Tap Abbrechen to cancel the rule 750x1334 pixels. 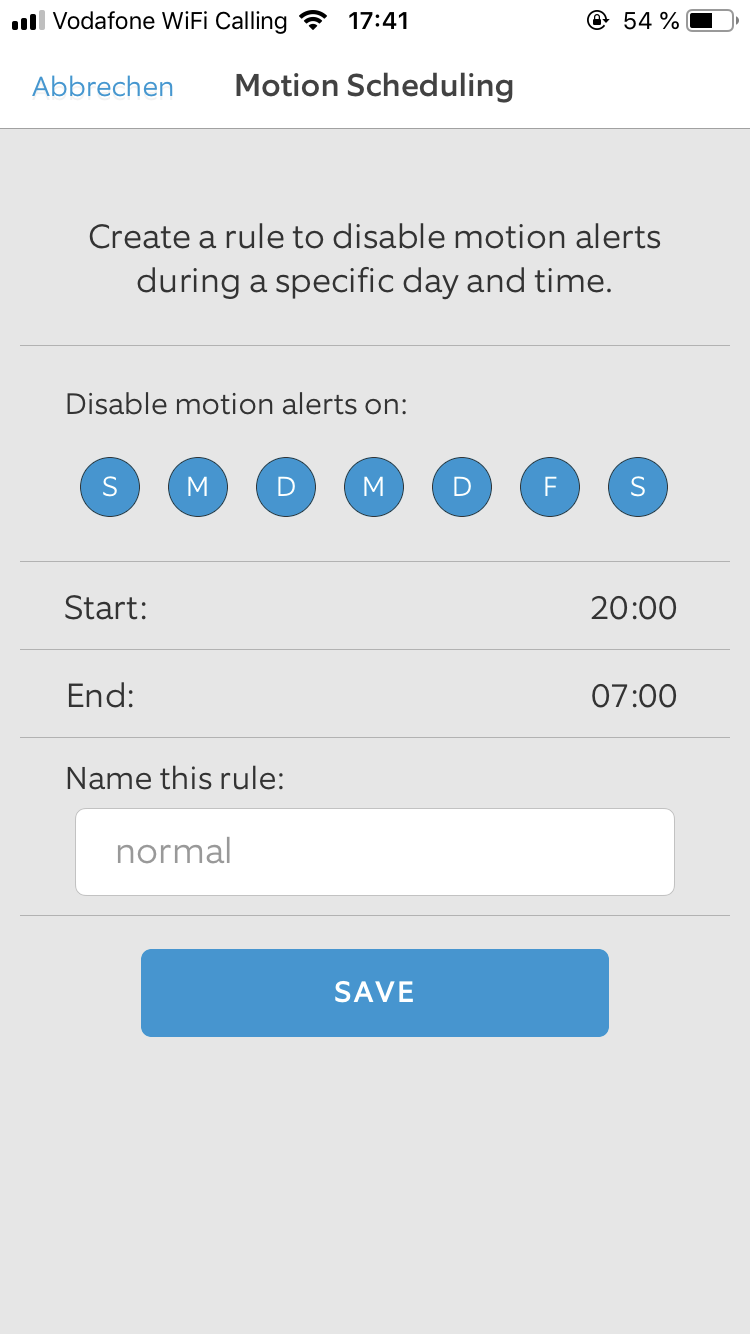point(103,87)
